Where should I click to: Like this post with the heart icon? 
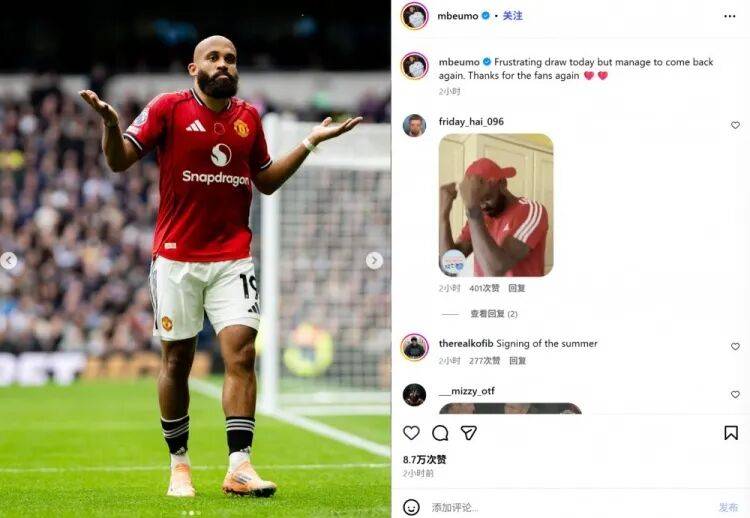tap(411, 433)
